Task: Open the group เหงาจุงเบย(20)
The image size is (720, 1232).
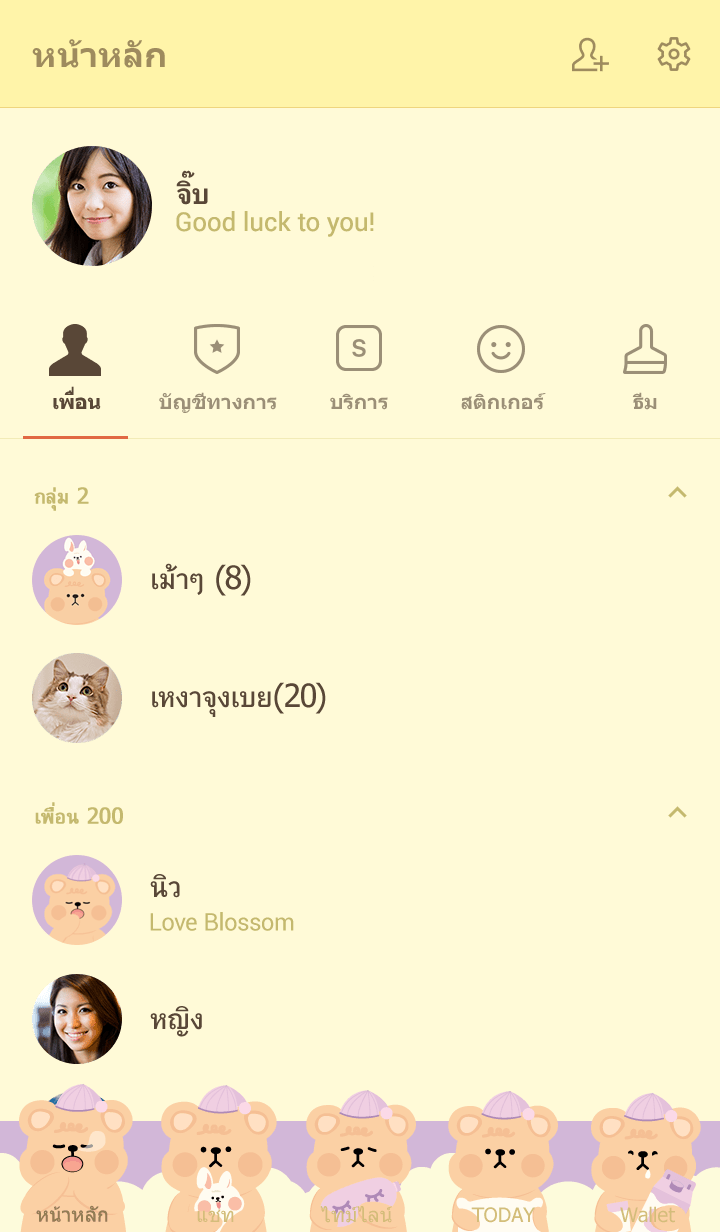Action: pos(238,697)
